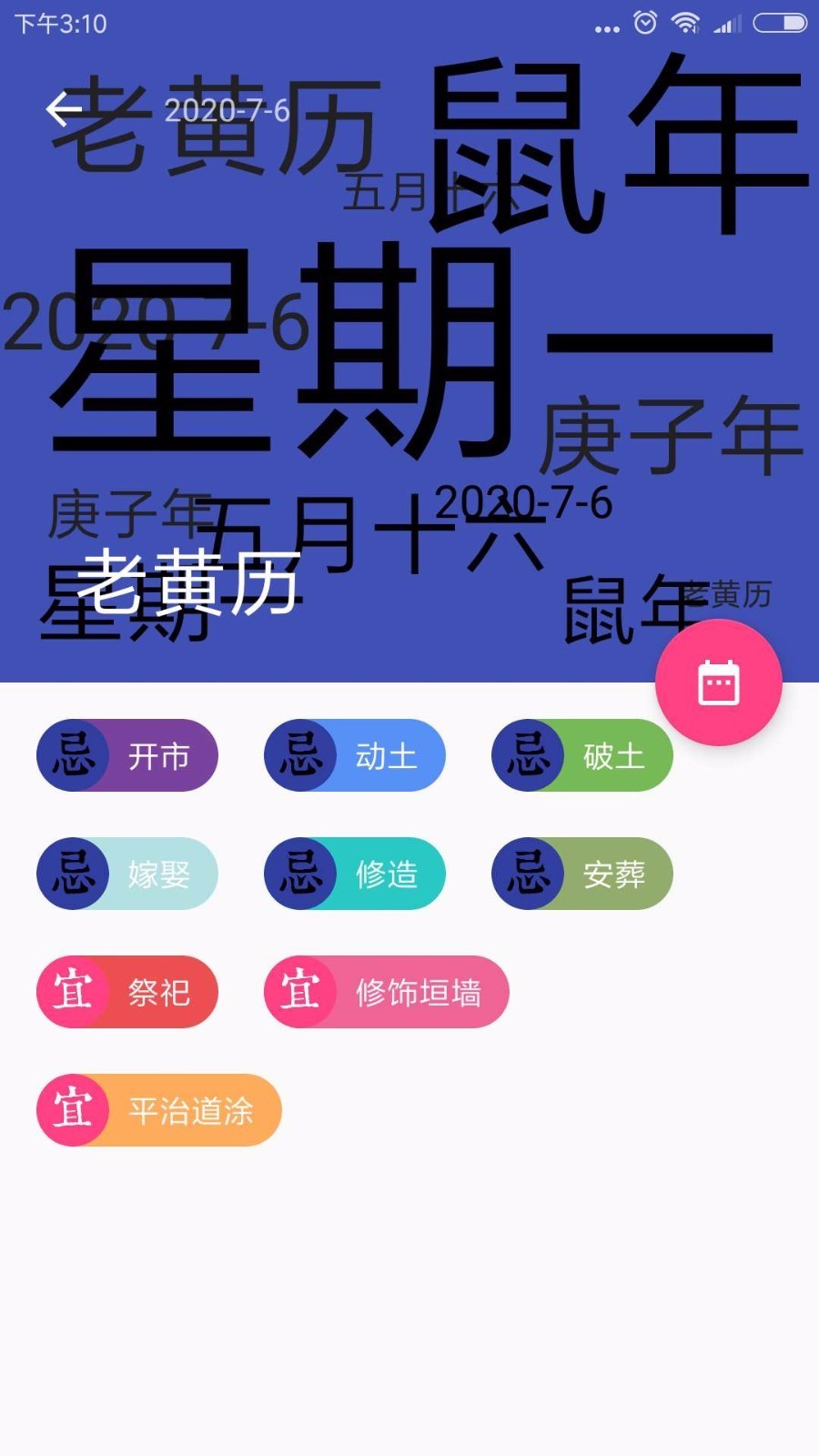Click the 忌 icon on 动土 chip
This screenshot has width=819, height=1456.
pyautogui.click(x=302, y=755)
